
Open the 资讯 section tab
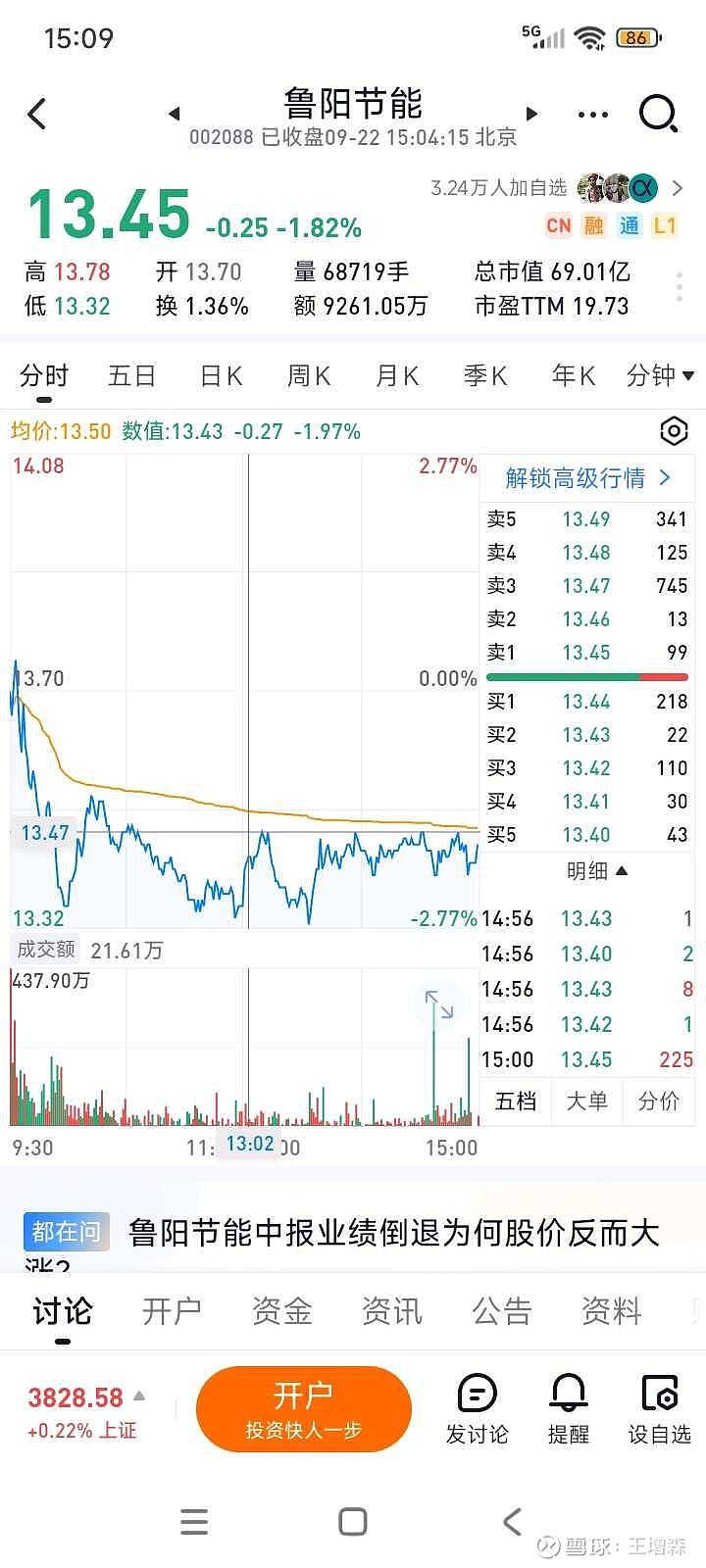(391, 1311)
